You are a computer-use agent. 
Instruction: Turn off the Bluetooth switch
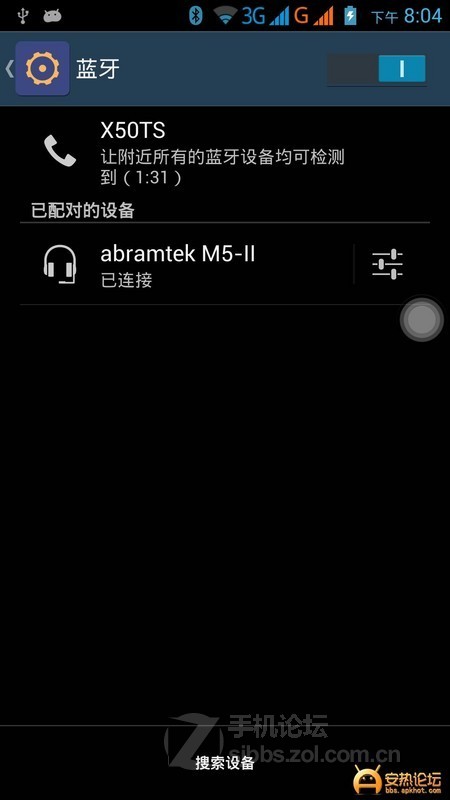coord(377,69)
